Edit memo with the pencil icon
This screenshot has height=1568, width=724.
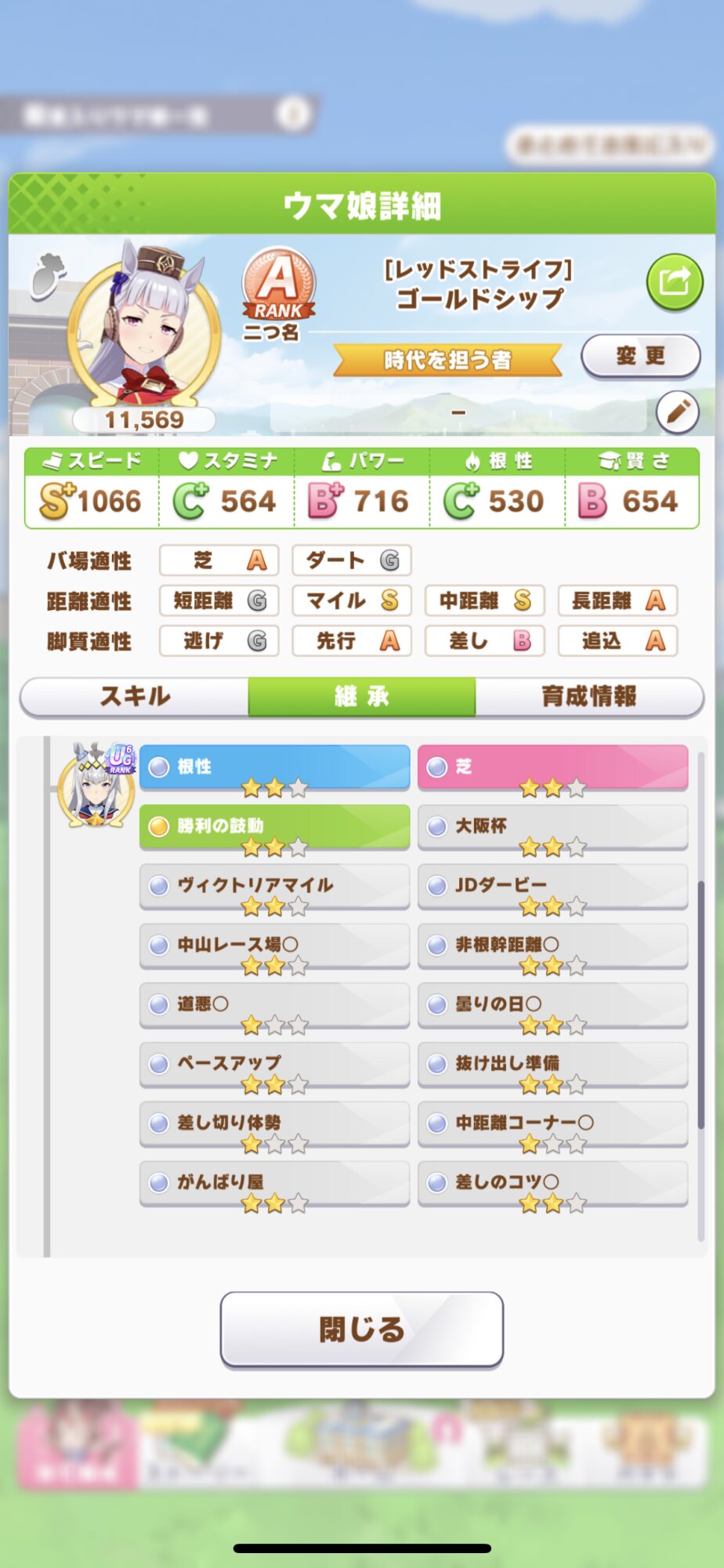(677, 411)
